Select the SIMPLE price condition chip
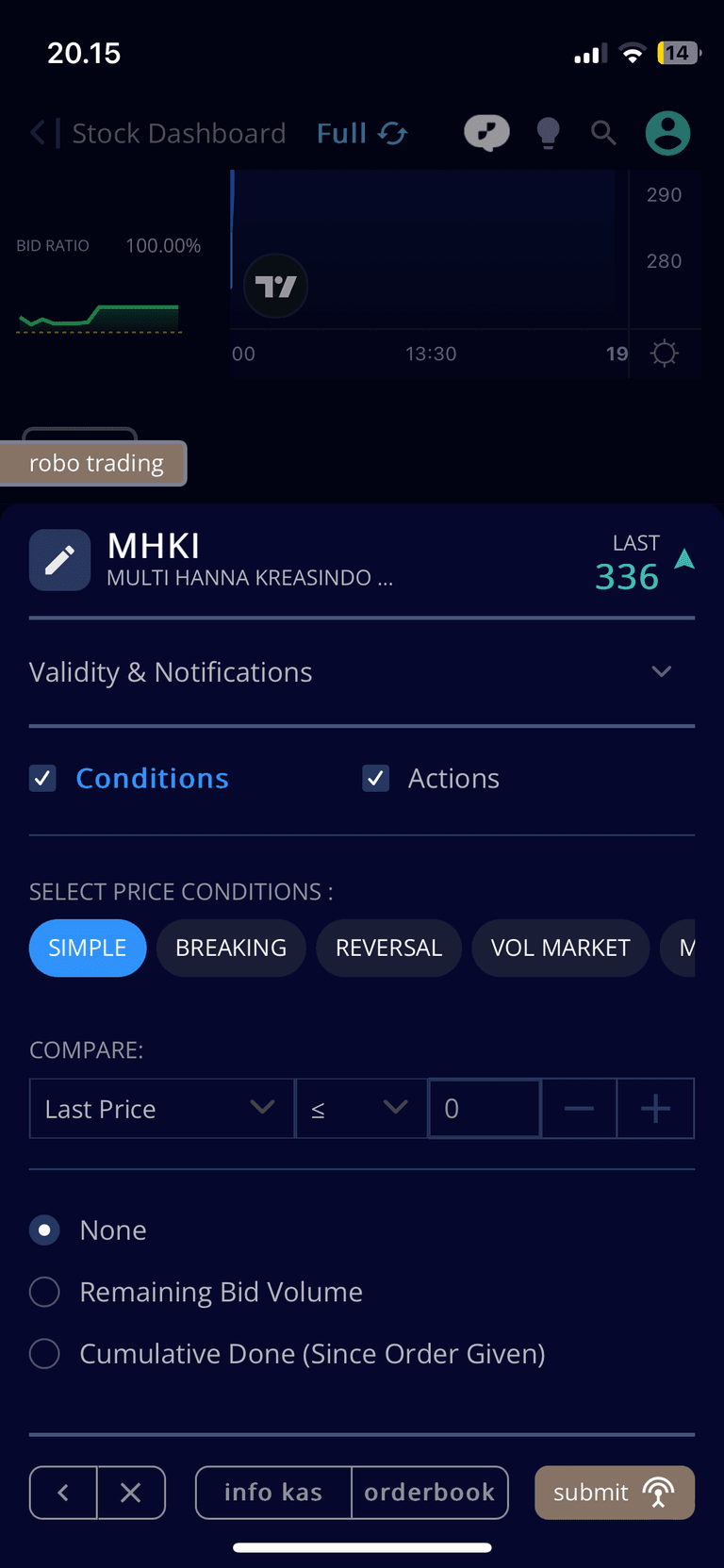This screenshot has width=724, height=1568. click(88, 948)
